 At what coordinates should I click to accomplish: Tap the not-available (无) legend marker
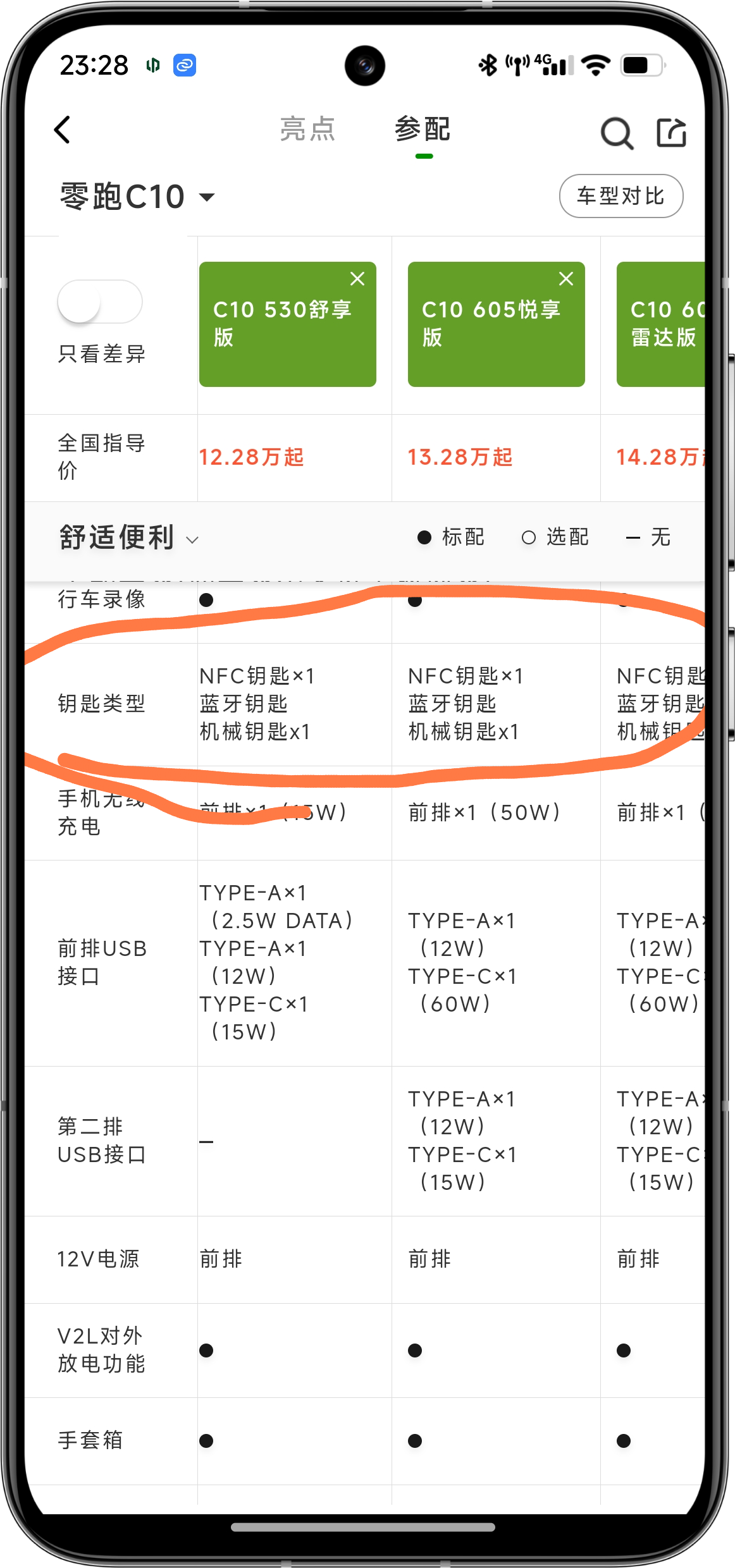click(x=632, y=537)
